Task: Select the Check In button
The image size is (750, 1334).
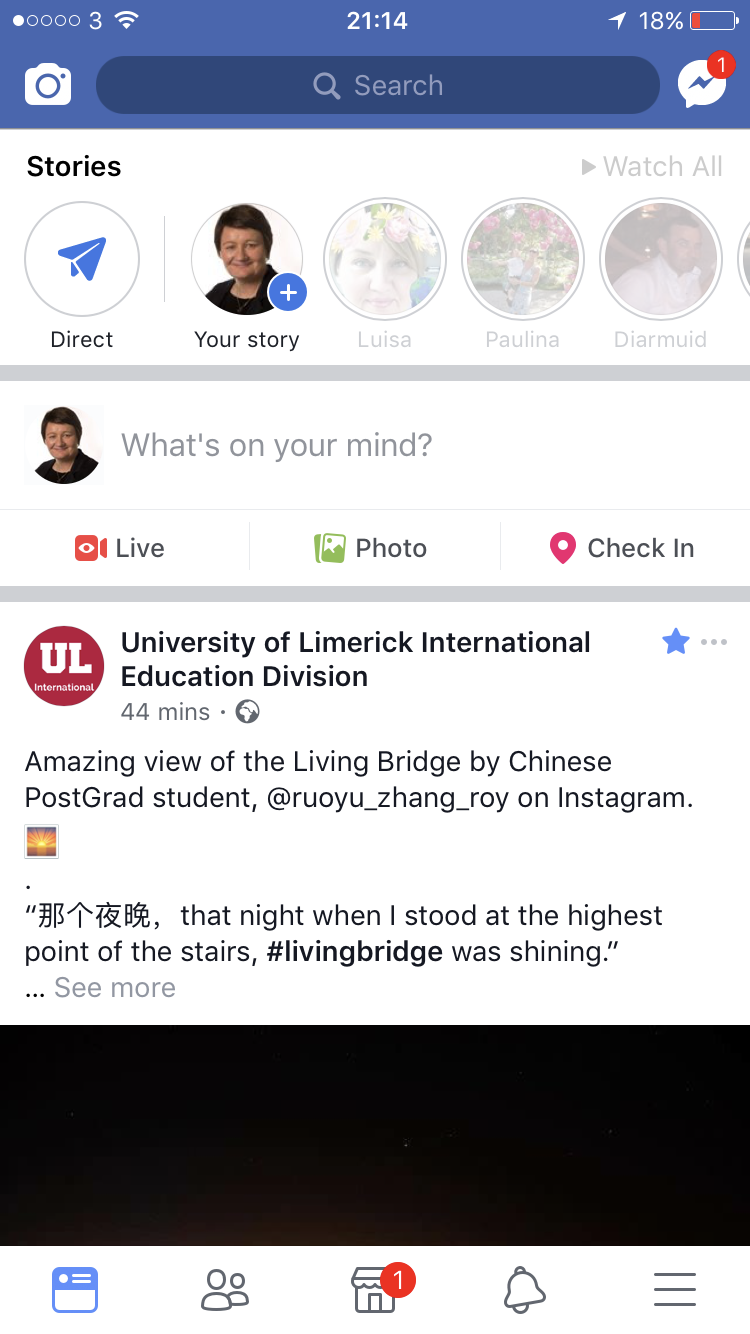Action: click(x=622, y=548)
